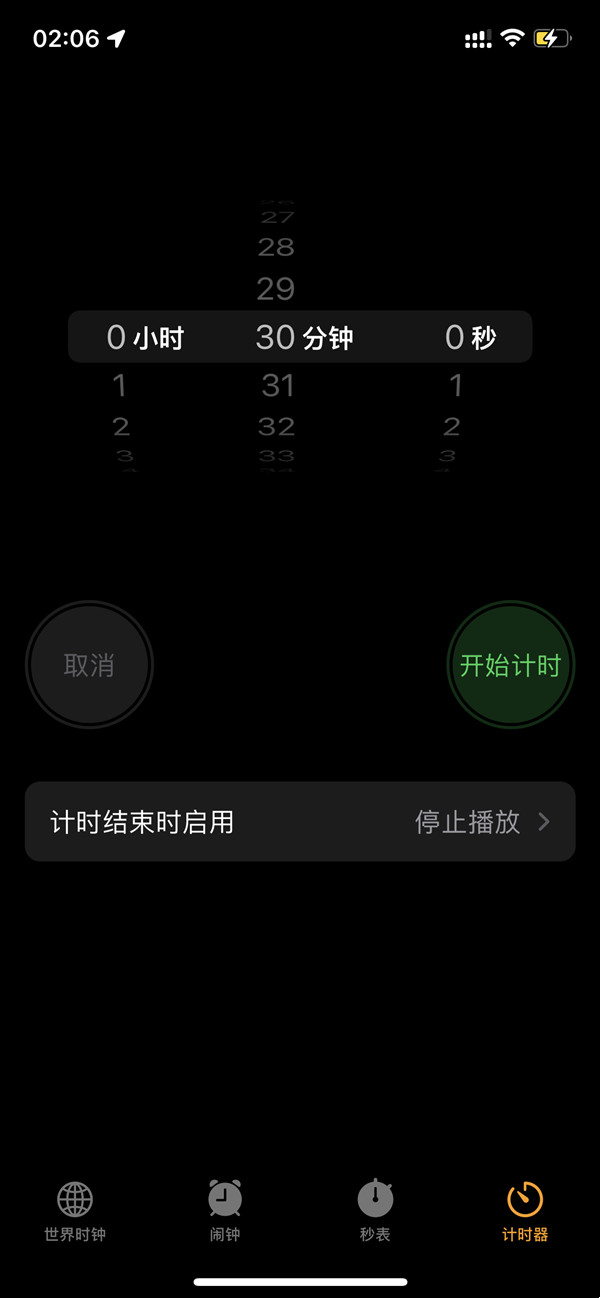600x1298 pixels.
Task: Go to the 秒表 stopwatch tab
Action: click(x=375, y=1210)
